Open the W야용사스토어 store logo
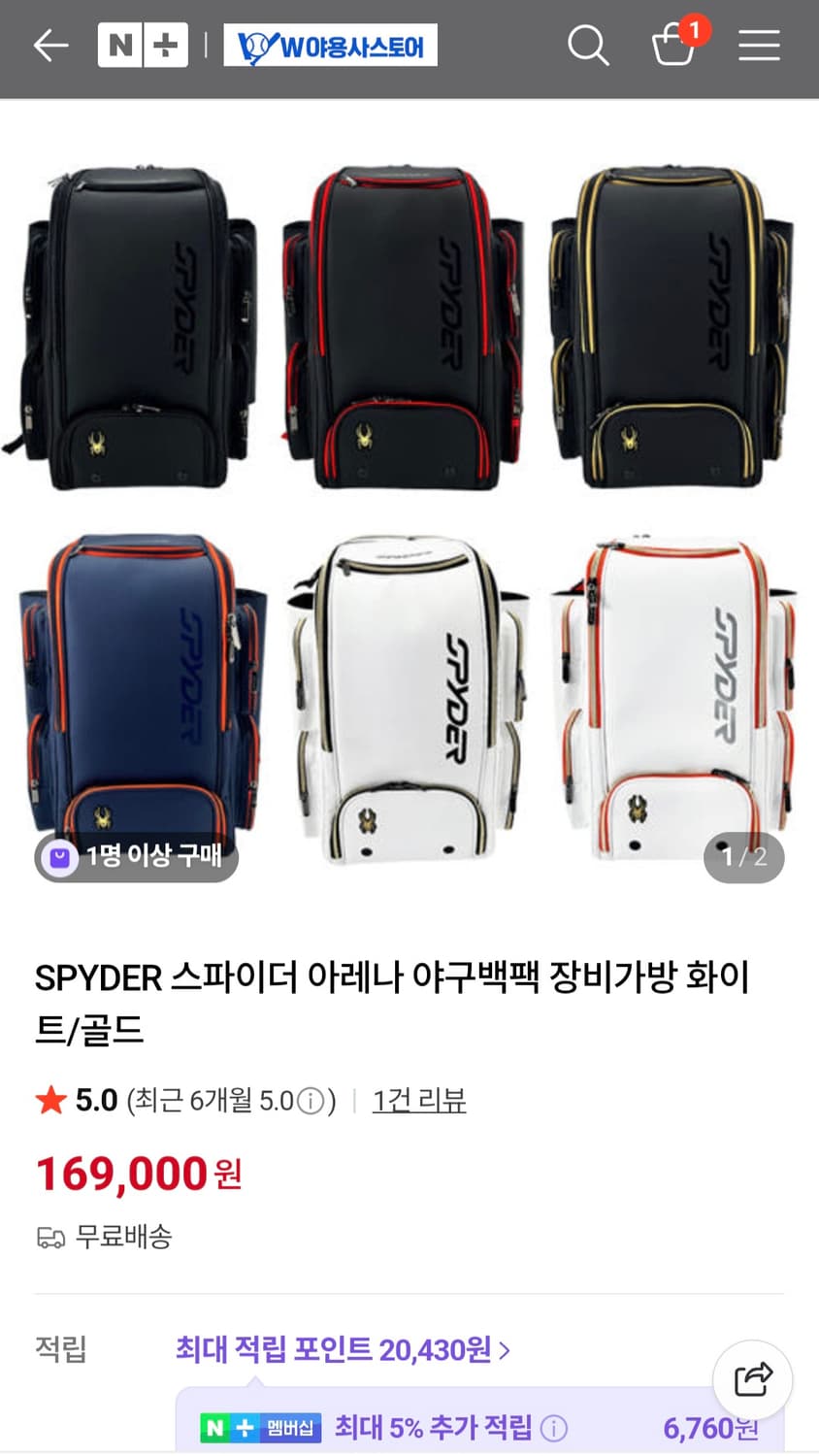Image resolution: width=819 pixels, height=1456 pixels. [330, 45]
